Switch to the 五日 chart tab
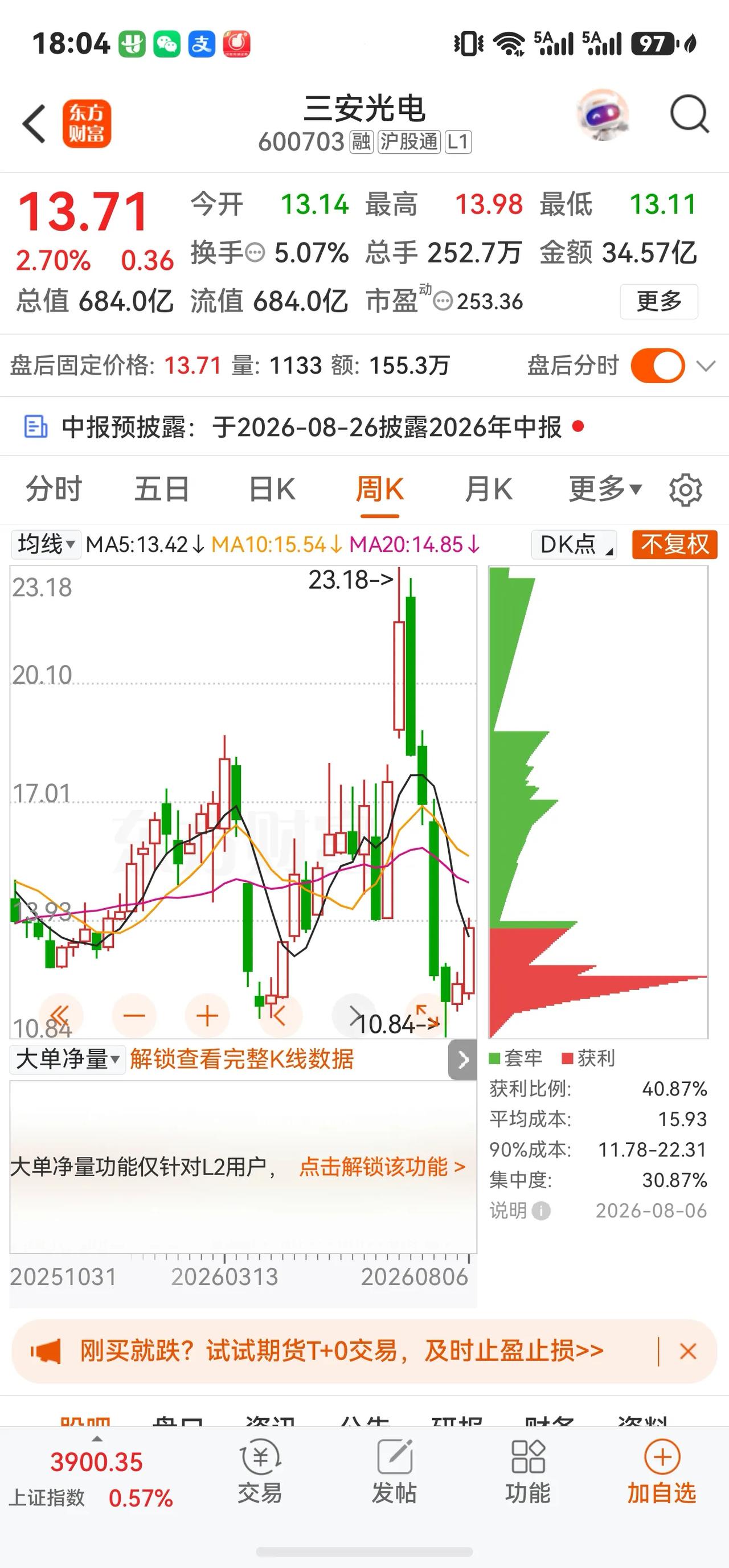 pyautogui.click(x=162, y=490)
